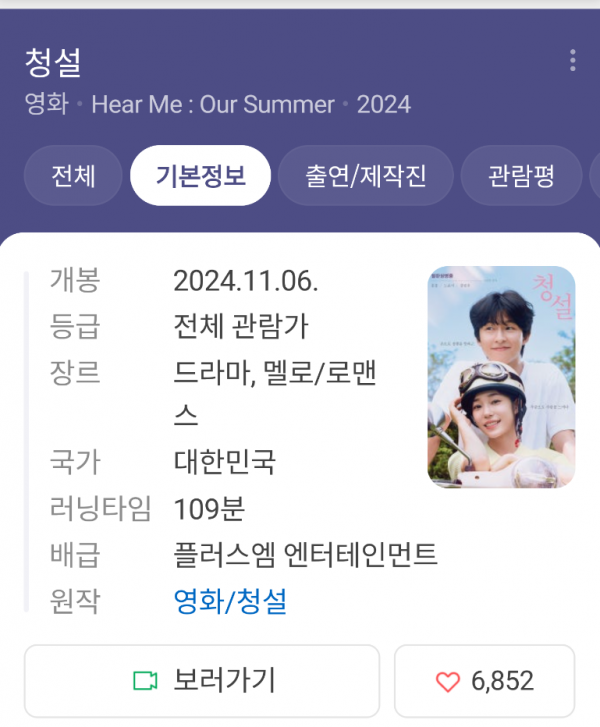Open the 청설 movie poster
The width and height of the screenshot is (600, 727).
(501, 377)
